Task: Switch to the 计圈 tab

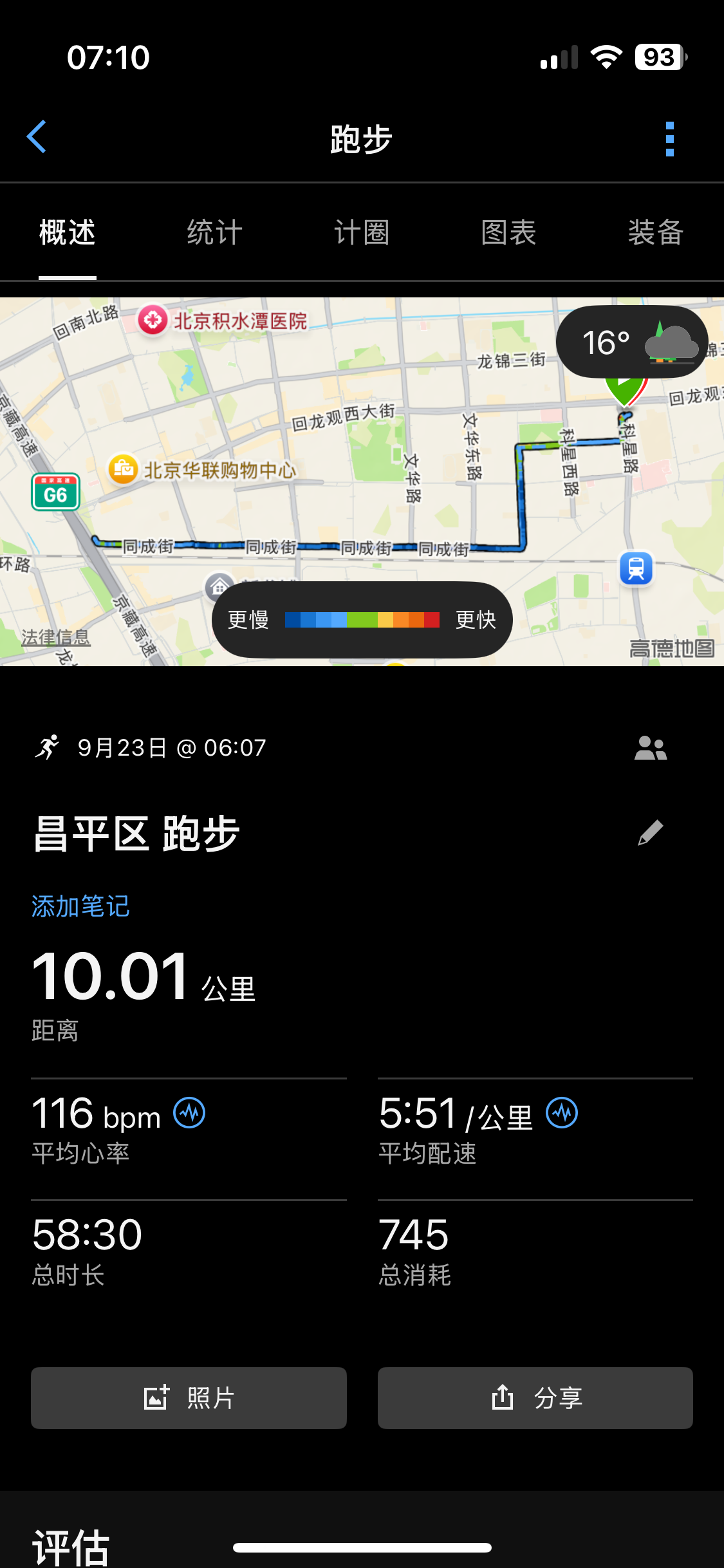Action: point(362,232)
